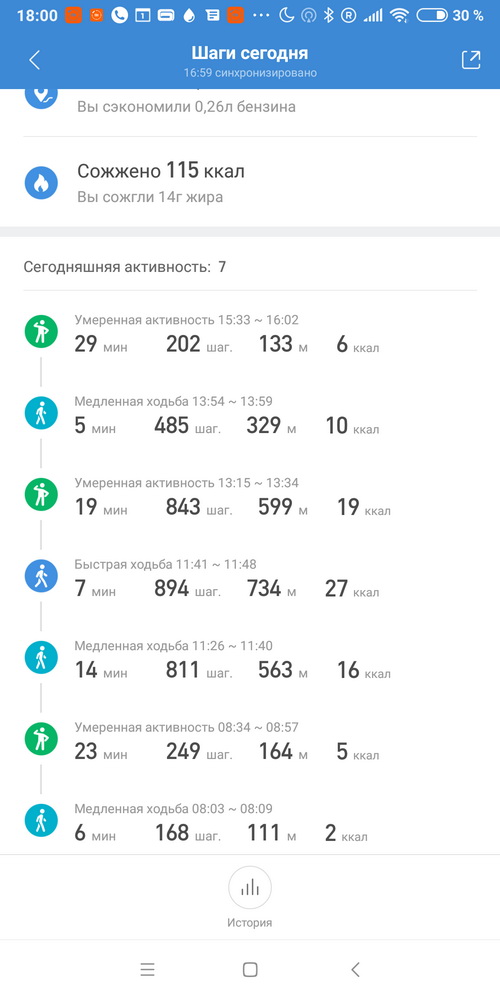Image resolution: width=500 pixels, height=1000 pixels.
Task: Open the История history button
Action: 250,897
